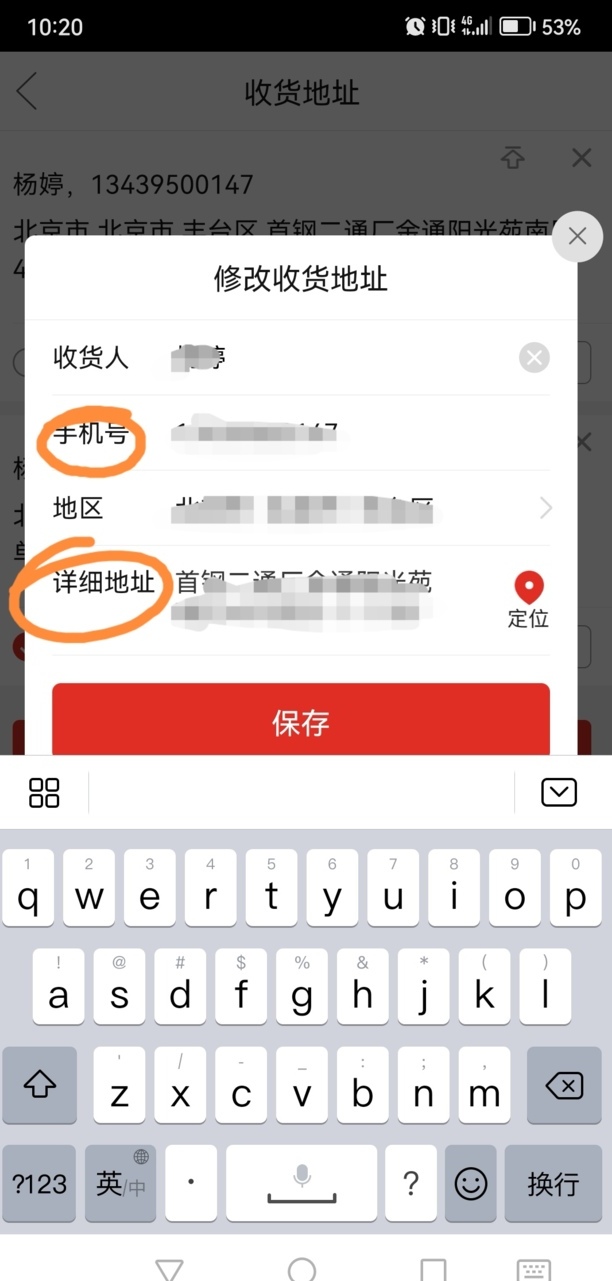Edit the 详细地址 address field

coord(330,597)
